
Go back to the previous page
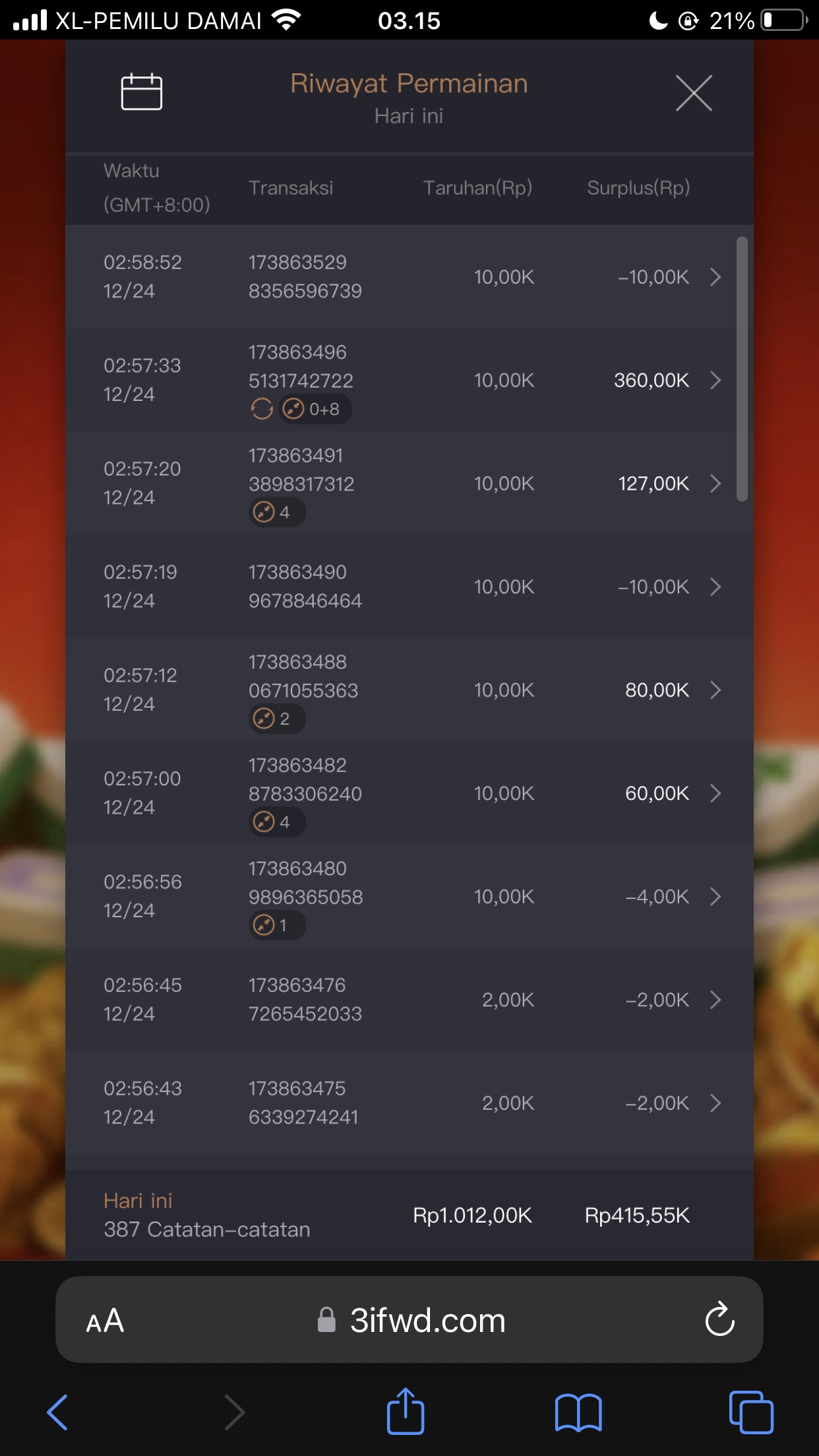coord(57,1412)
